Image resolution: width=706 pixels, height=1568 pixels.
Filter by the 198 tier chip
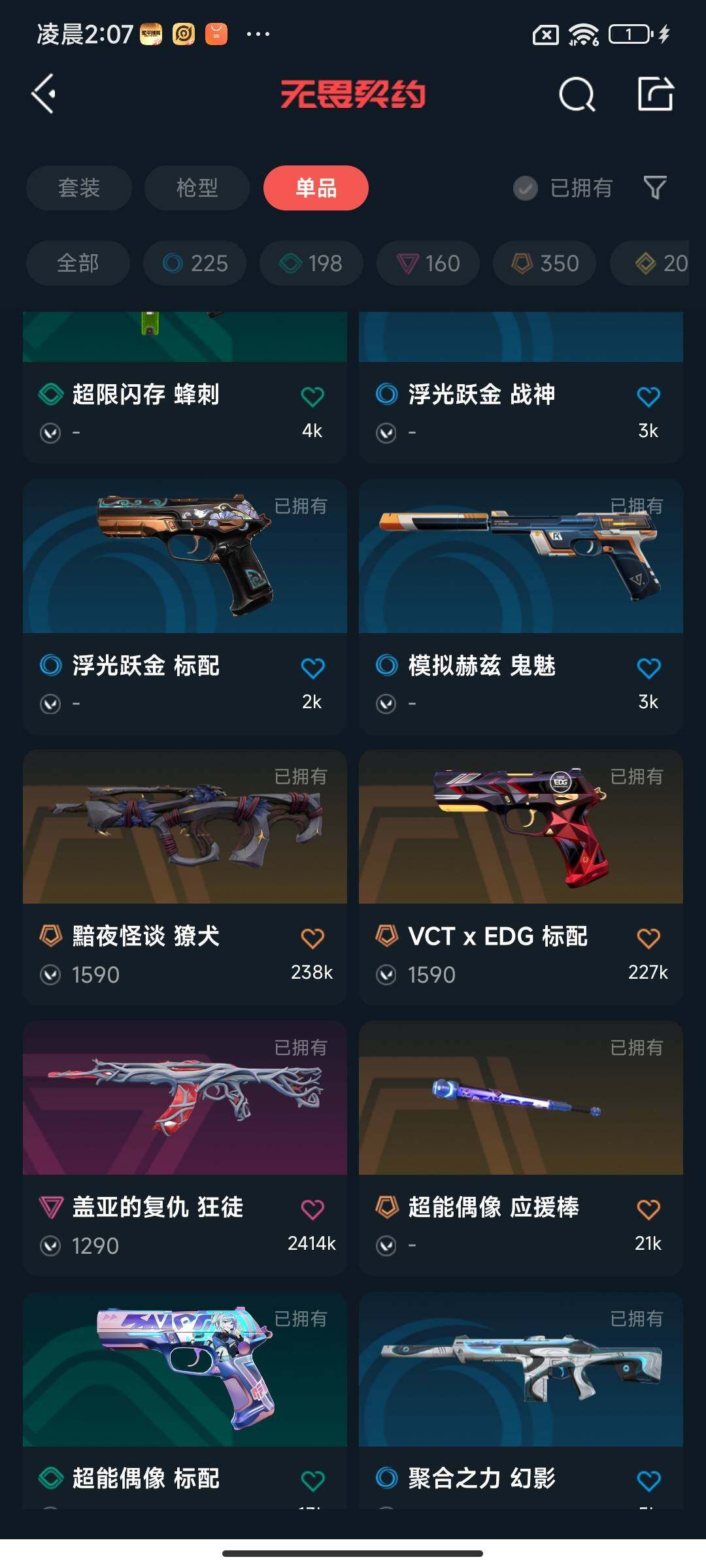tap(311, 263)
